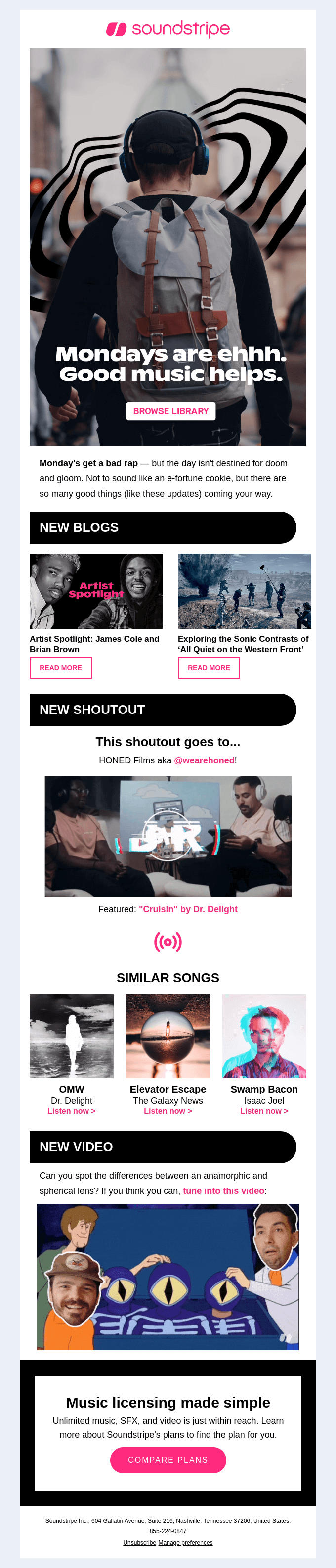The image size is (336, 1568).
Task: Tap the Browse Library button
Action: pyautogui.click(x=171, y=411)
